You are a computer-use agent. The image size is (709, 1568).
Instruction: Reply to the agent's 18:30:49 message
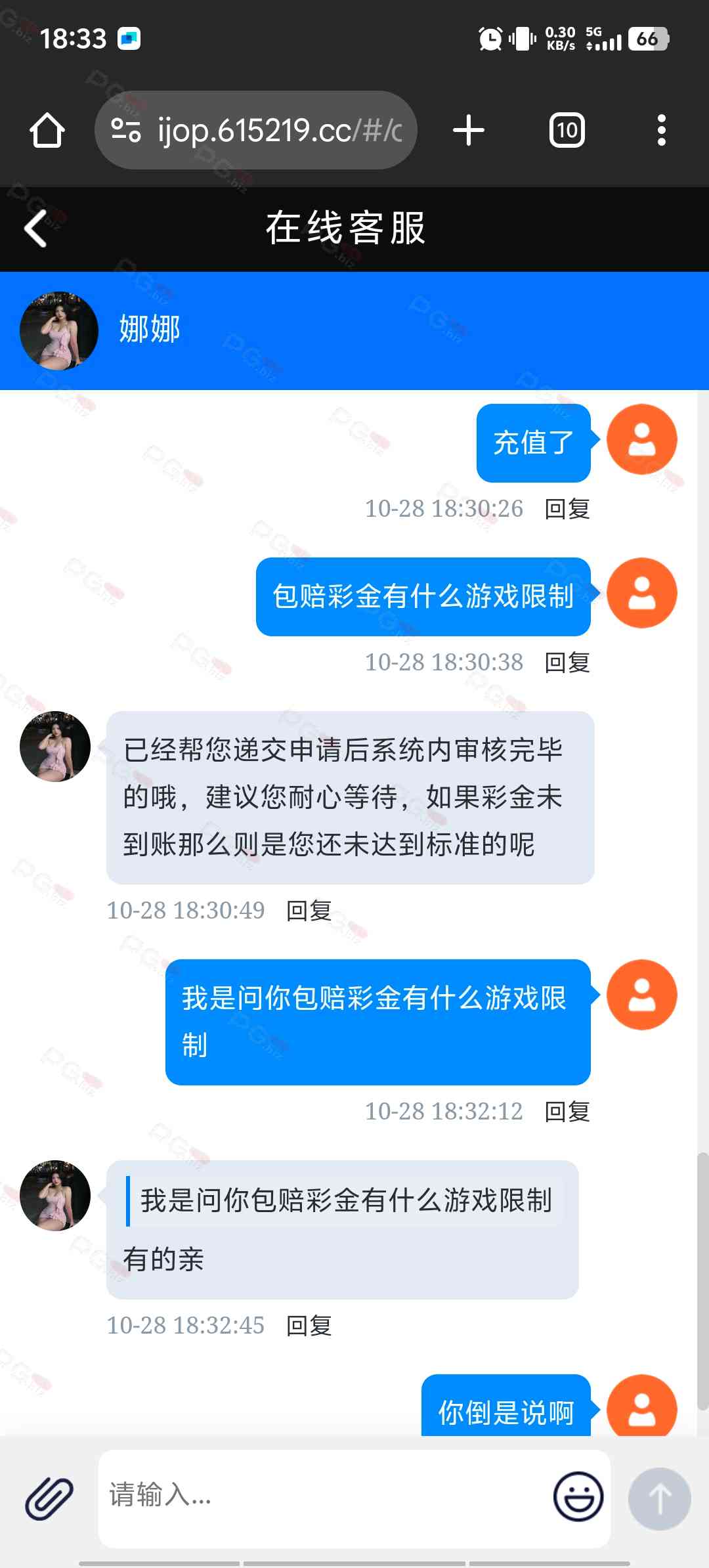(309, 911)
